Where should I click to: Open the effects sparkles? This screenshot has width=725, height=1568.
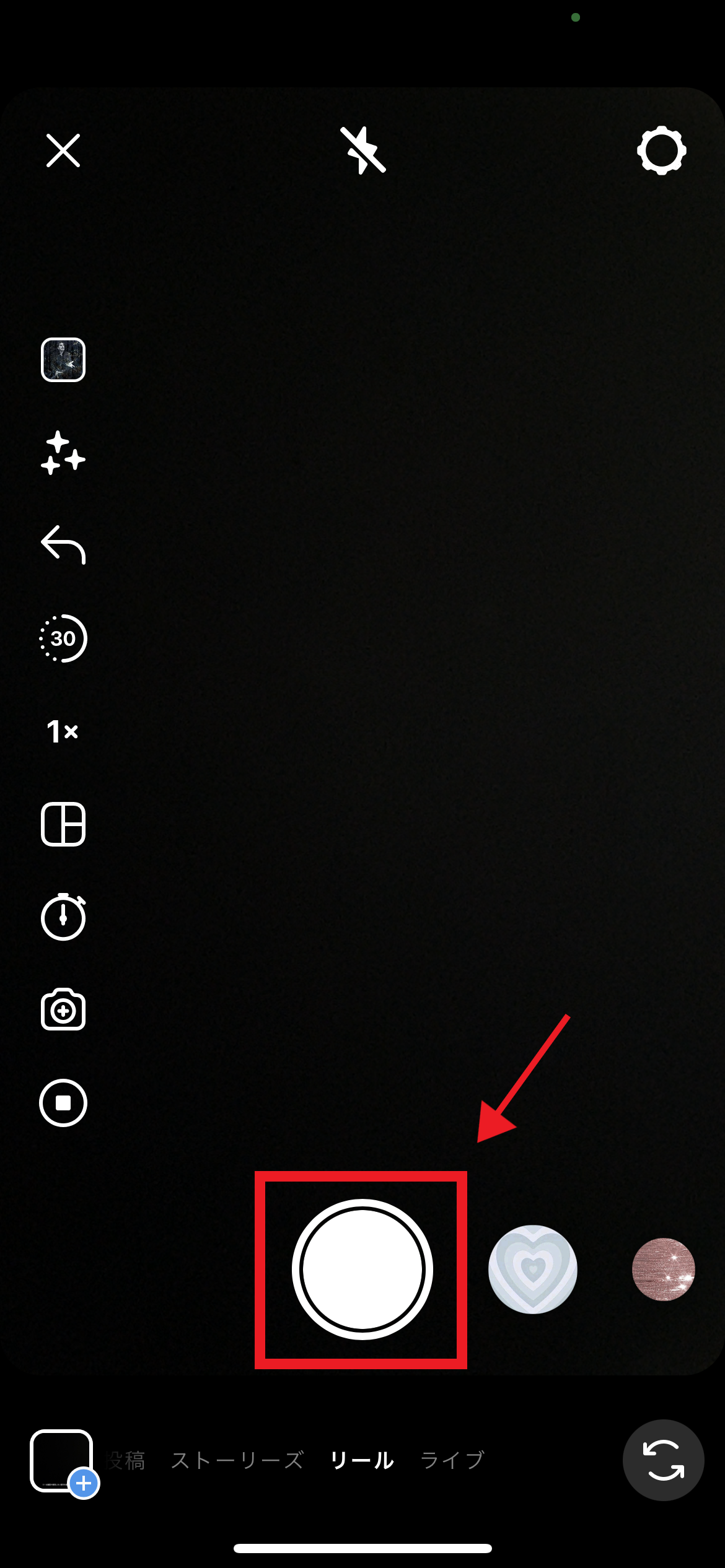click(63, 453)
